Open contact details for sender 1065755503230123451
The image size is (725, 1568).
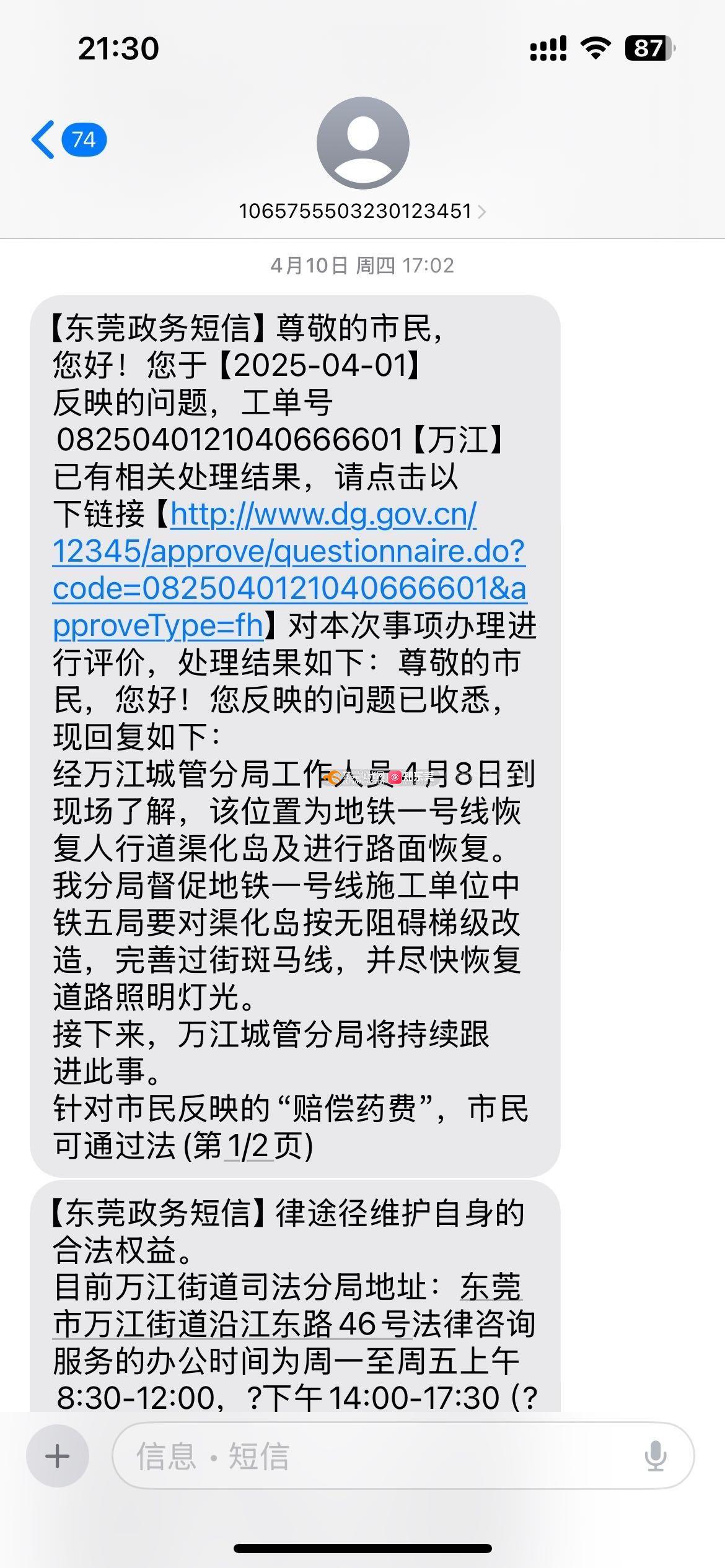(x=362, y=211)
